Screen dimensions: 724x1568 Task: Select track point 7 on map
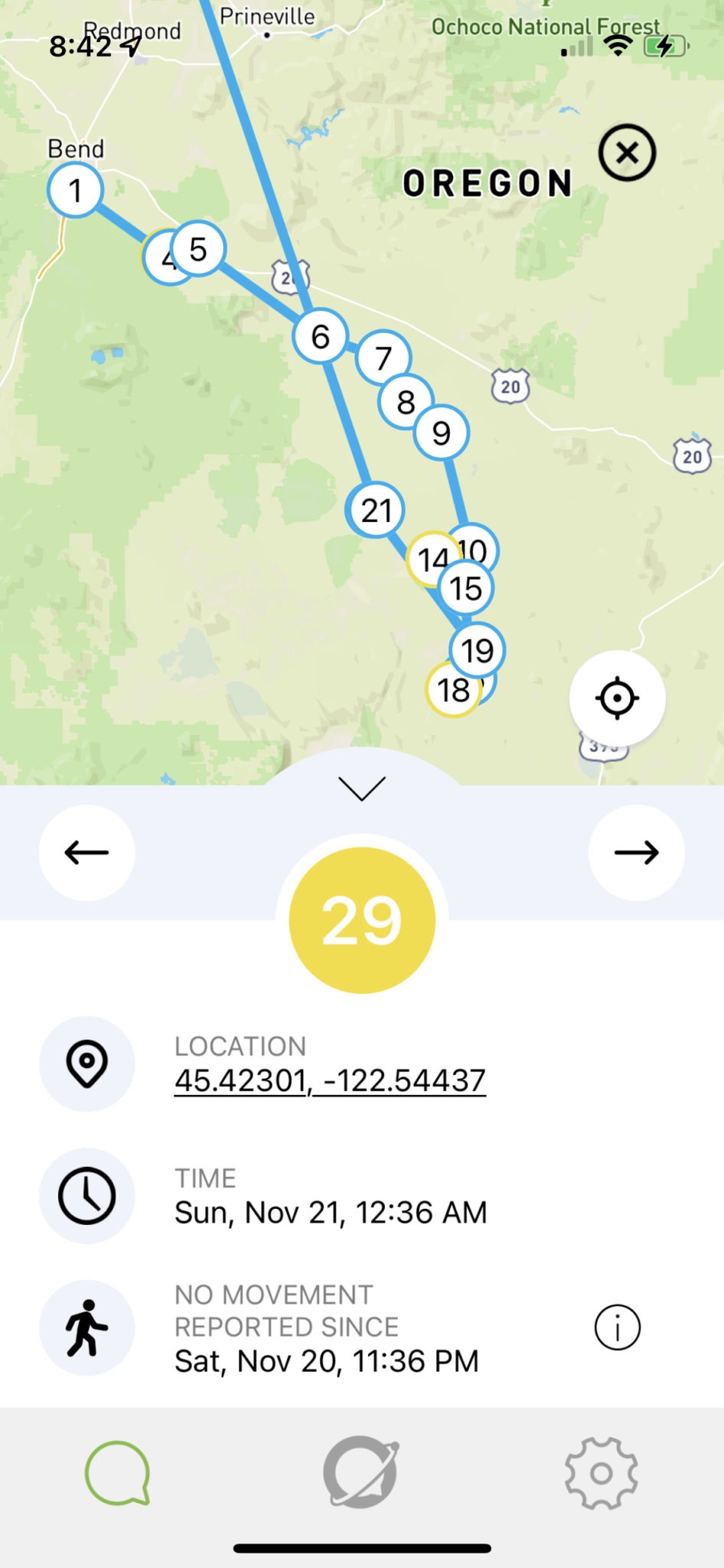pyautogui.click(x=383, y=358)
